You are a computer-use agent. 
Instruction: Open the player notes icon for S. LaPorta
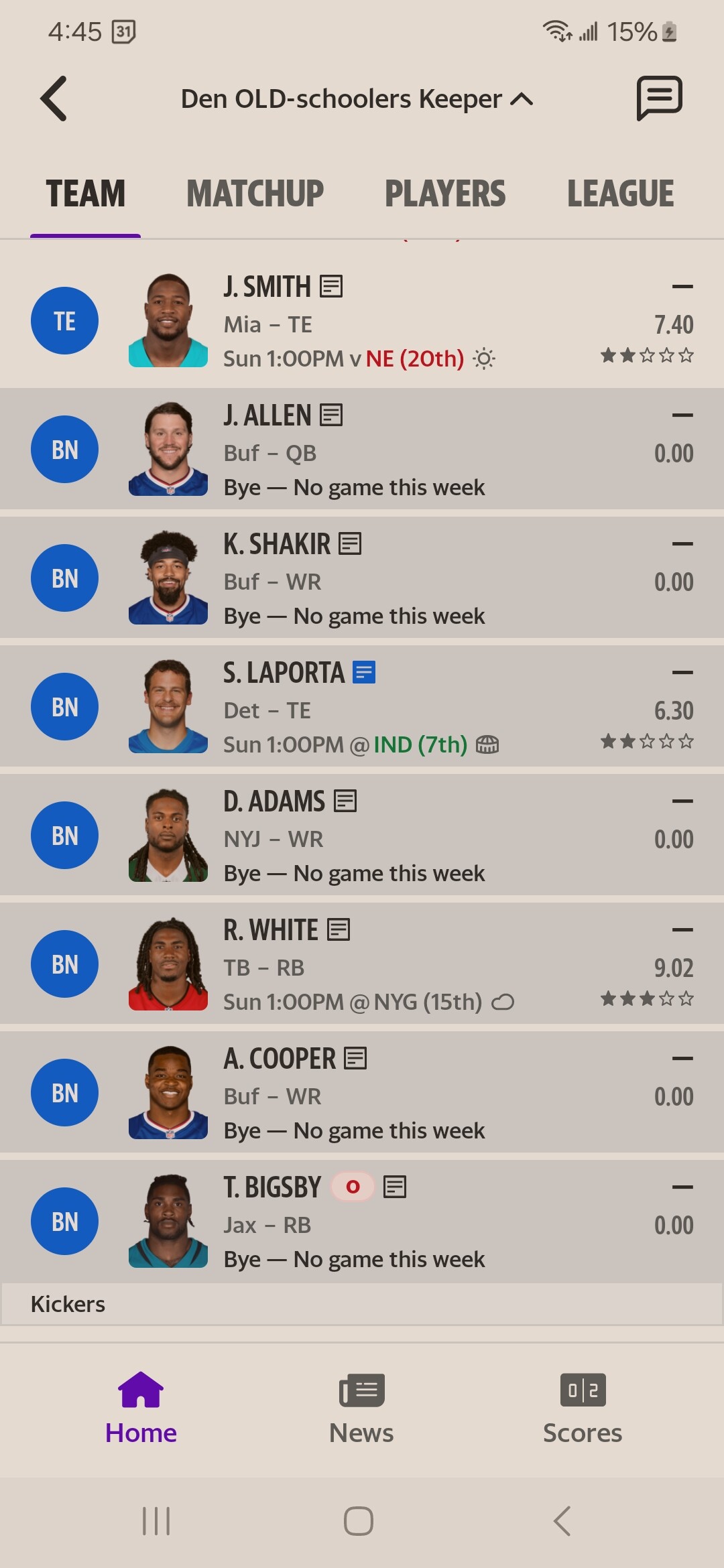click(364, 672)
